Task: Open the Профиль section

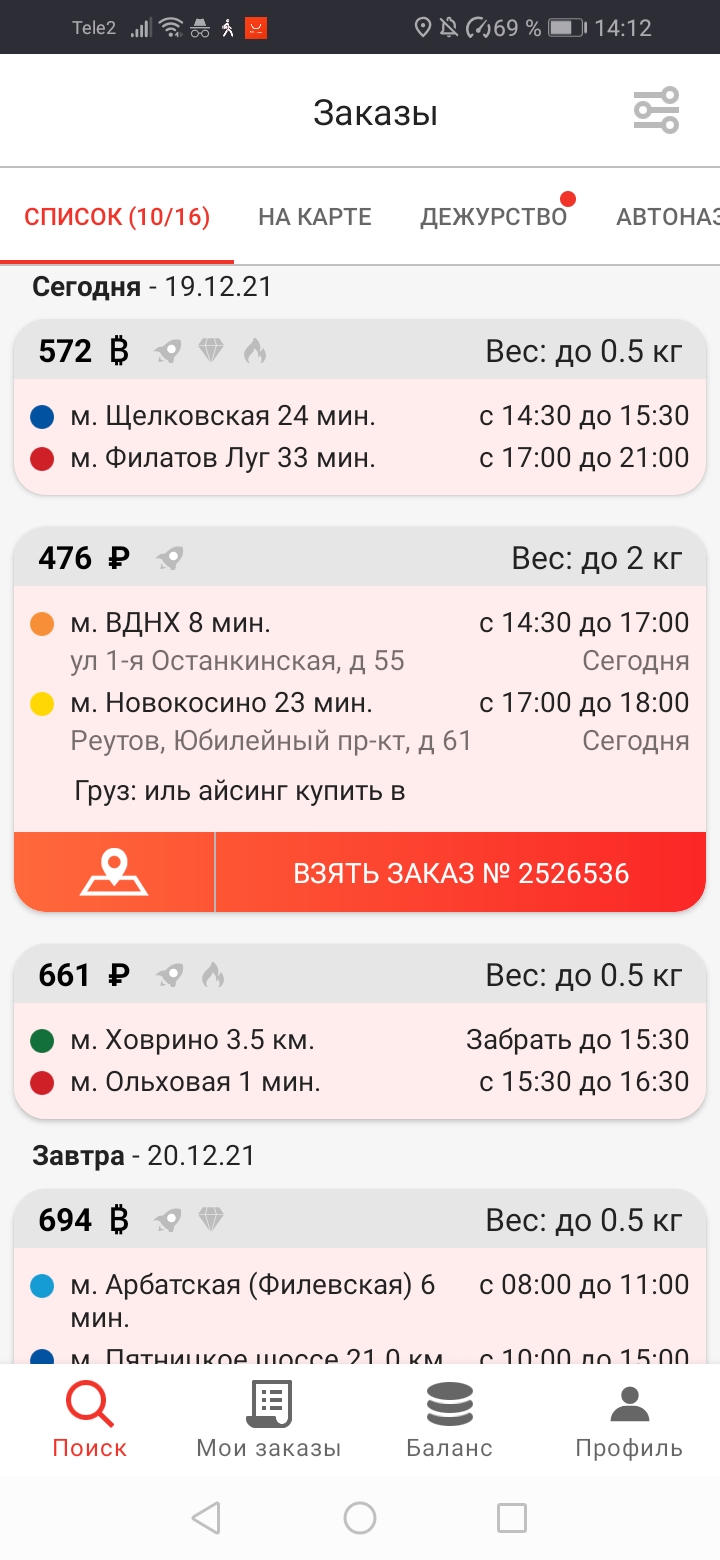Action: [x=628, y=1420]
